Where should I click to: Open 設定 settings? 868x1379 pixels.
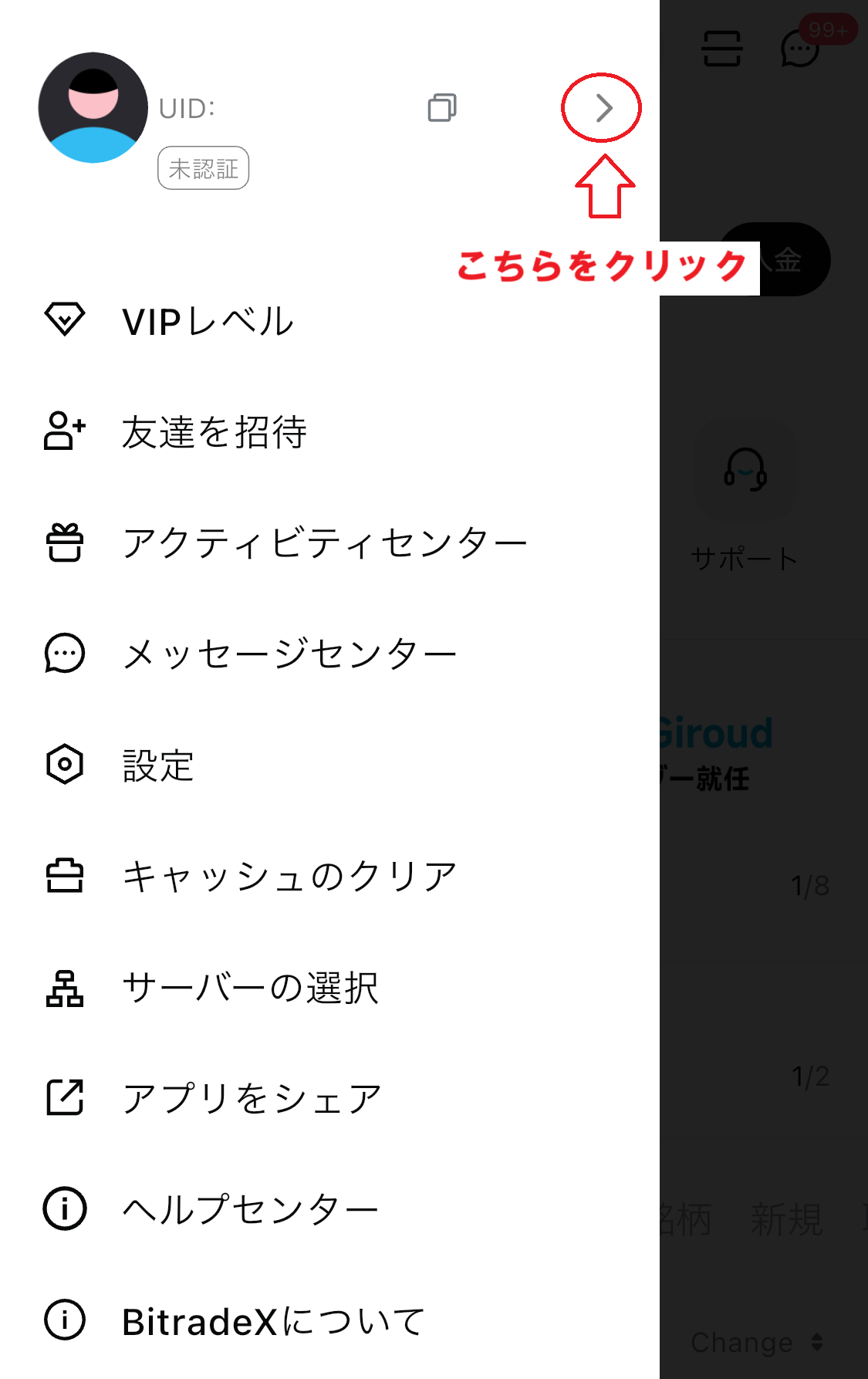158,765
